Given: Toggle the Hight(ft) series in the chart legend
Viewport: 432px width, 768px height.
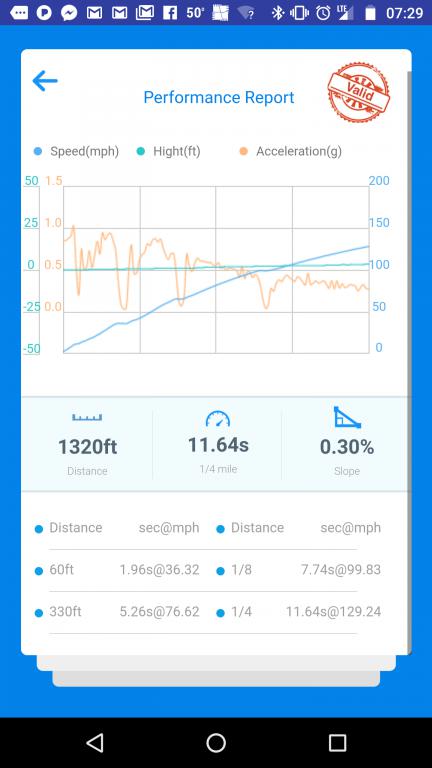Looking at the screenshot, I should tap(168, 151).
